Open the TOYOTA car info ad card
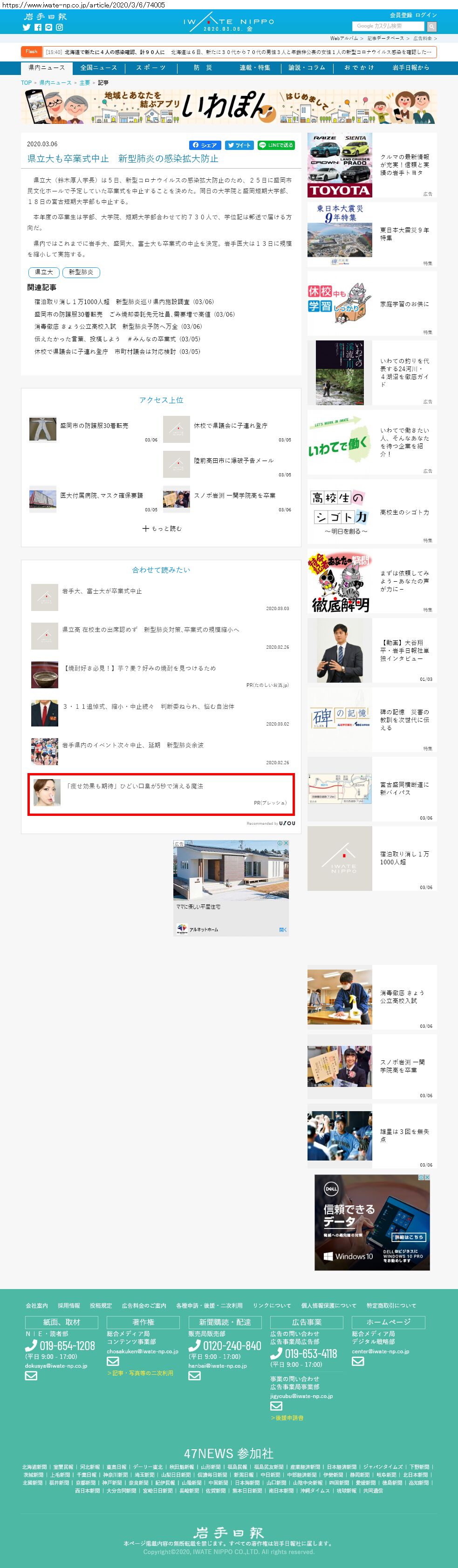Viewport: 458px width, 1568px height. (371, 165)
